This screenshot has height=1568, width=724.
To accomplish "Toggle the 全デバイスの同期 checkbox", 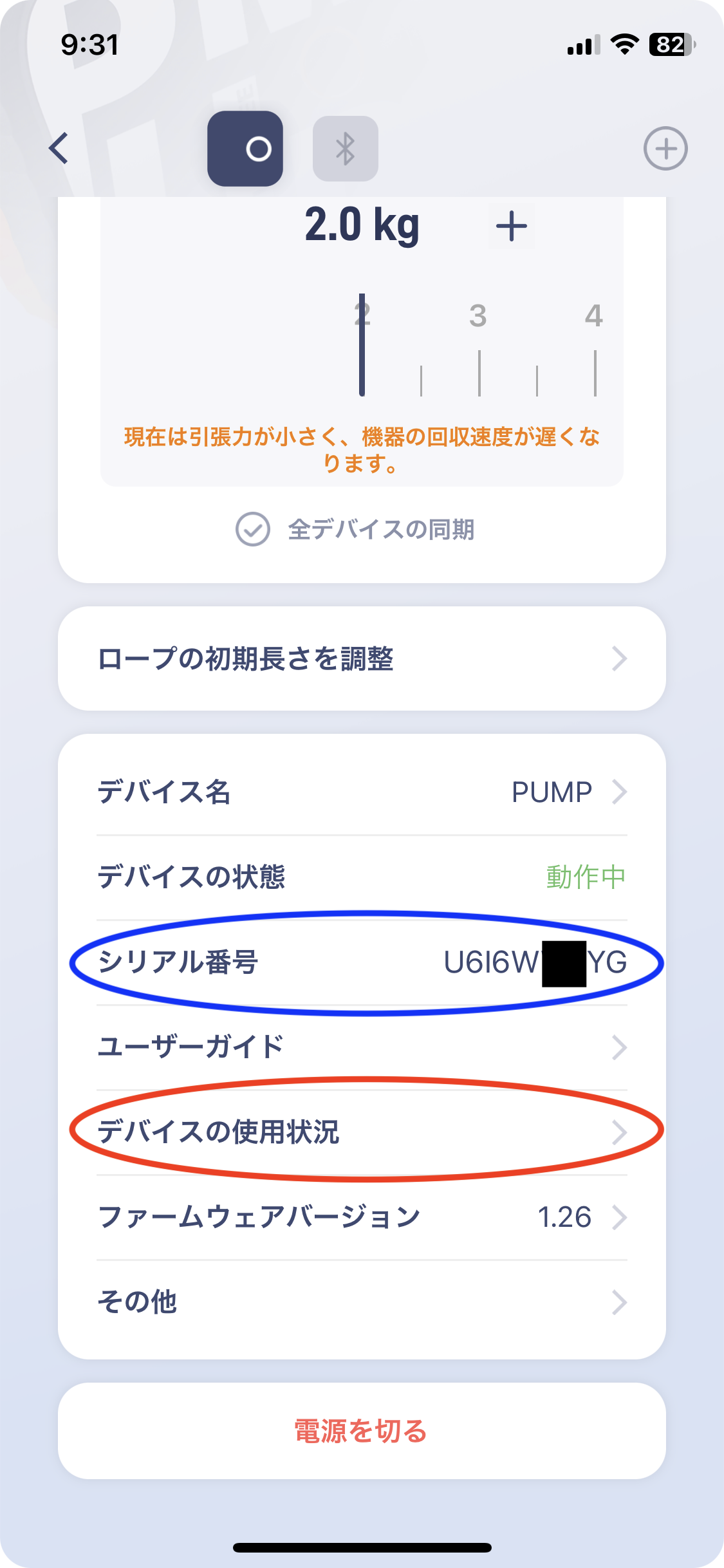I will pos(253,530).
